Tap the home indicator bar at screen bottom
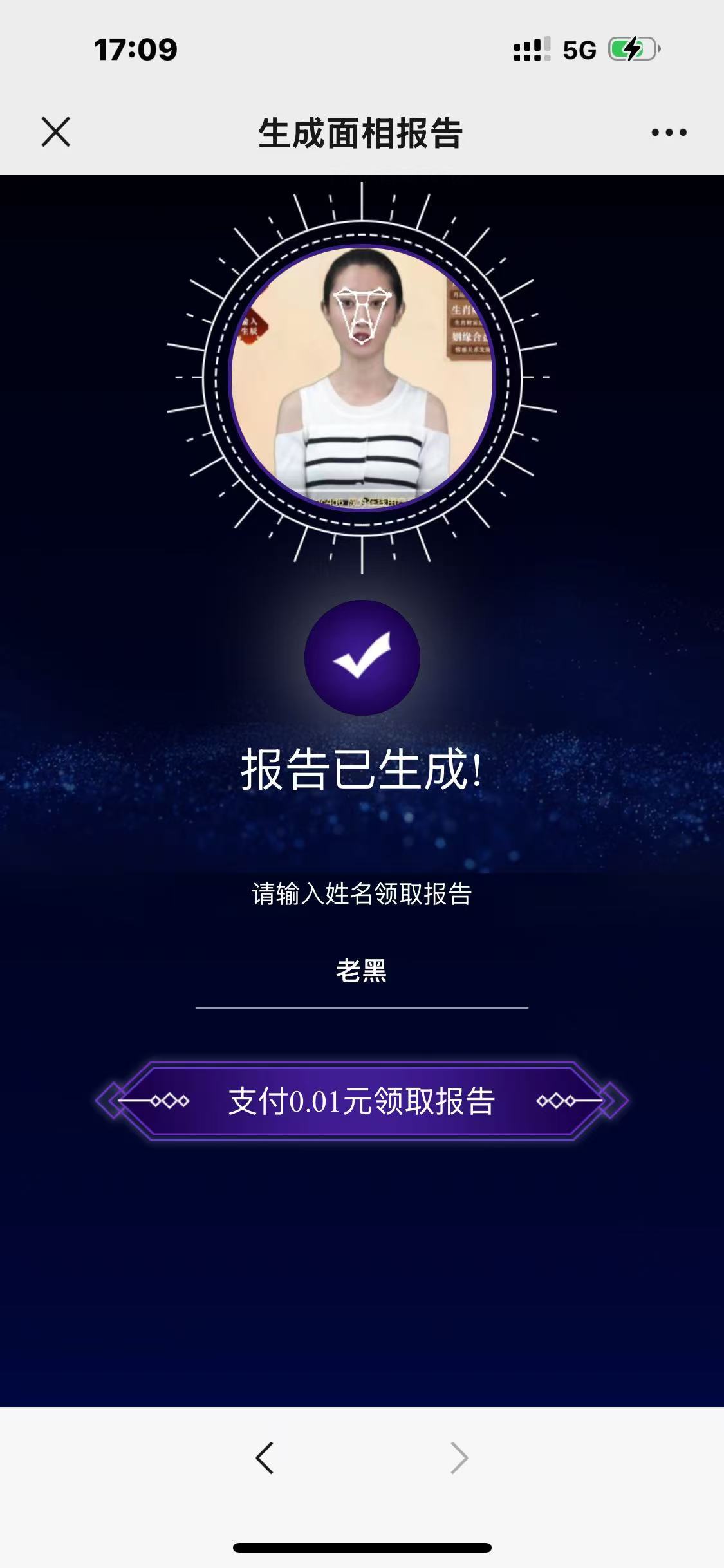The width and height of the screenshot is (724, 1568). point(362,1547)
